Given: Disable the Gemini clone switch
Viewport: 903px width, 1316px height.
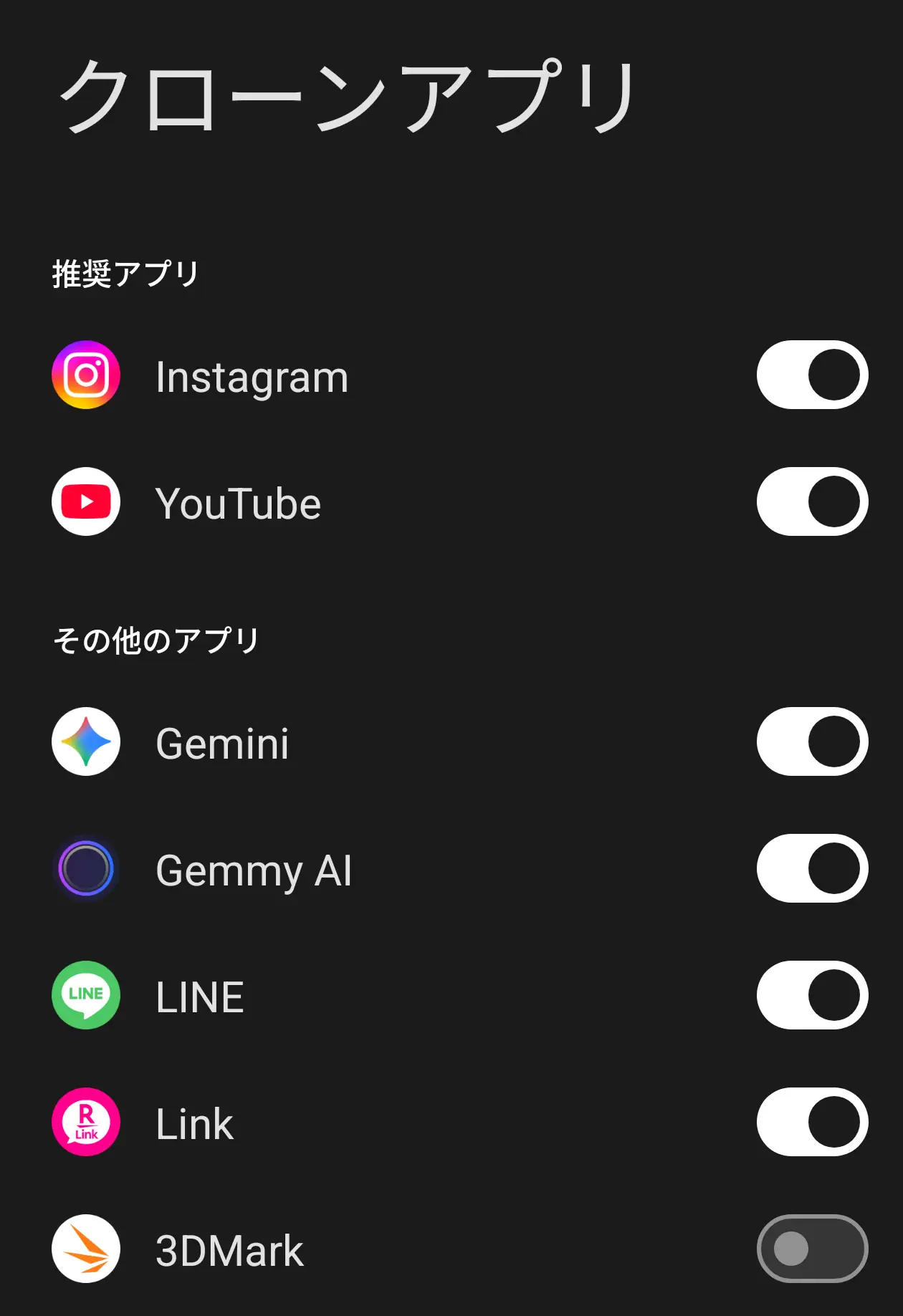Looking at the screenshot, I should point(811,742).
